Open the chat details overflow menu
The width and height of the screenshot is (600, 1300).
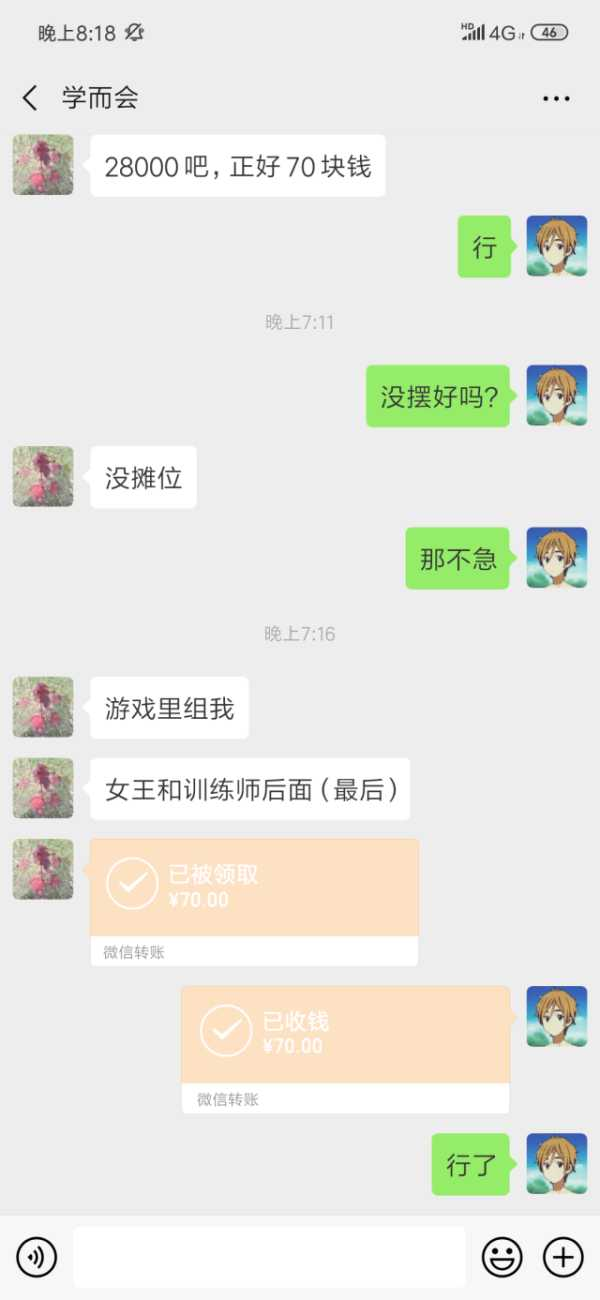point(556,98)
